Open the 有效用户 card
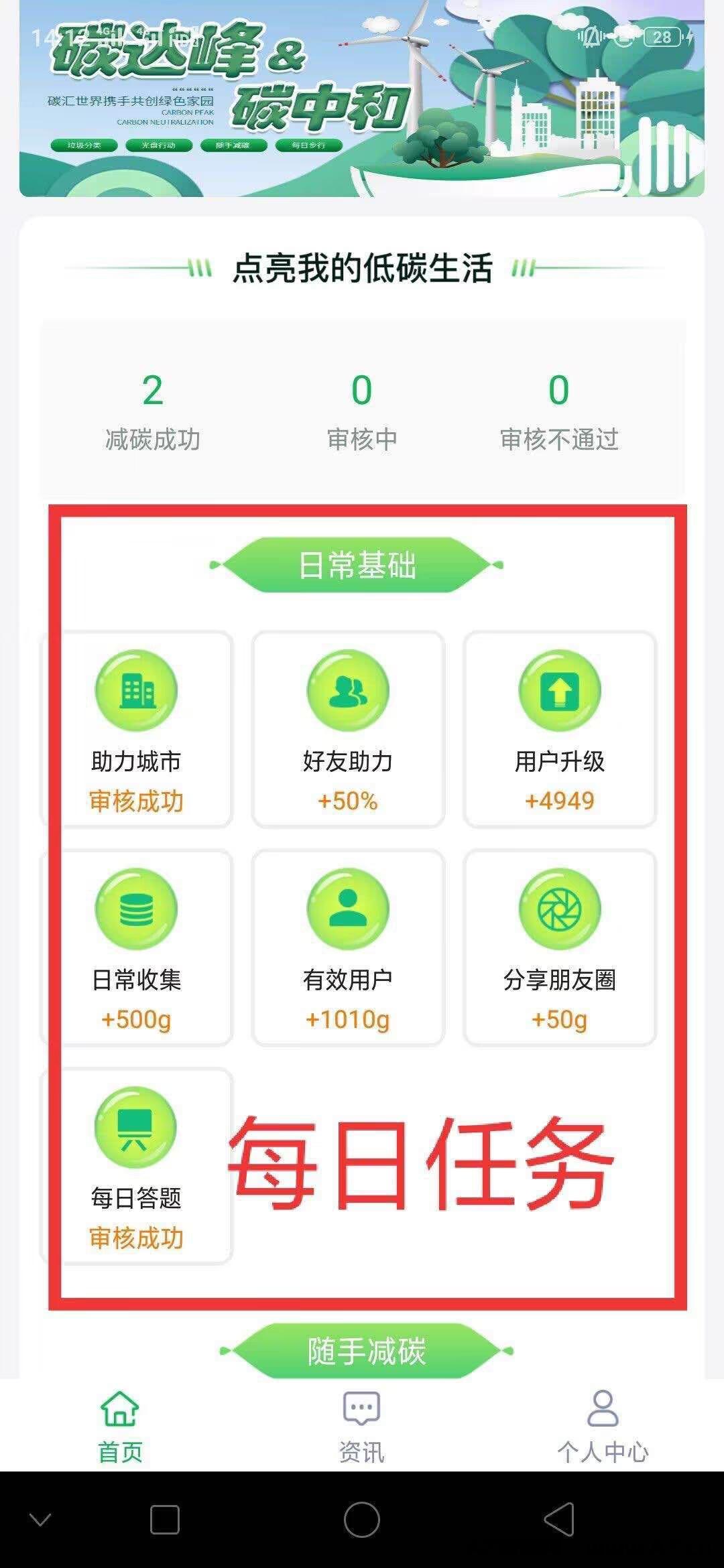This screenshot has height=1568, width=724. [x=348, y=948]
